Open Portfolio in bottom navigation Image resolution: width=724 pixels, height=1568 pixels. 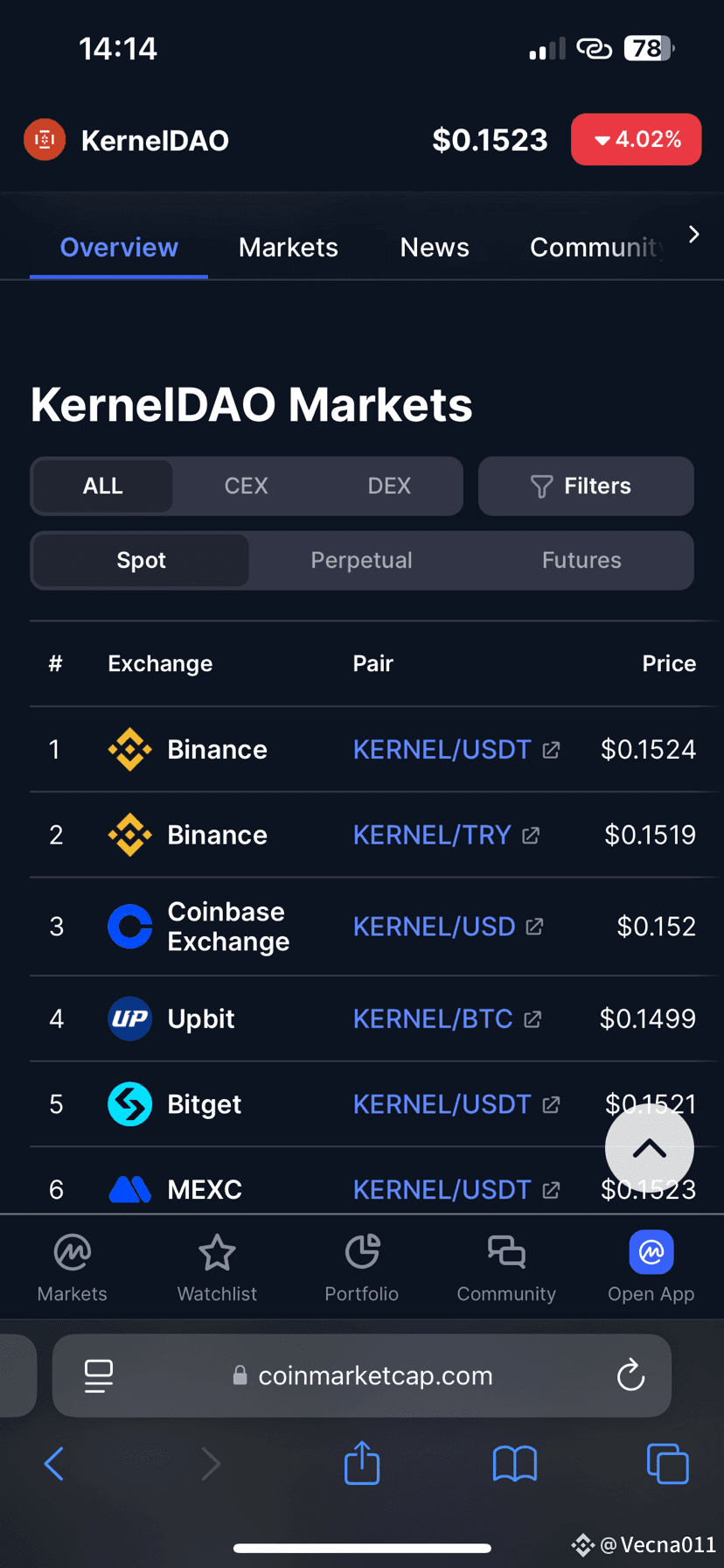361,1268
